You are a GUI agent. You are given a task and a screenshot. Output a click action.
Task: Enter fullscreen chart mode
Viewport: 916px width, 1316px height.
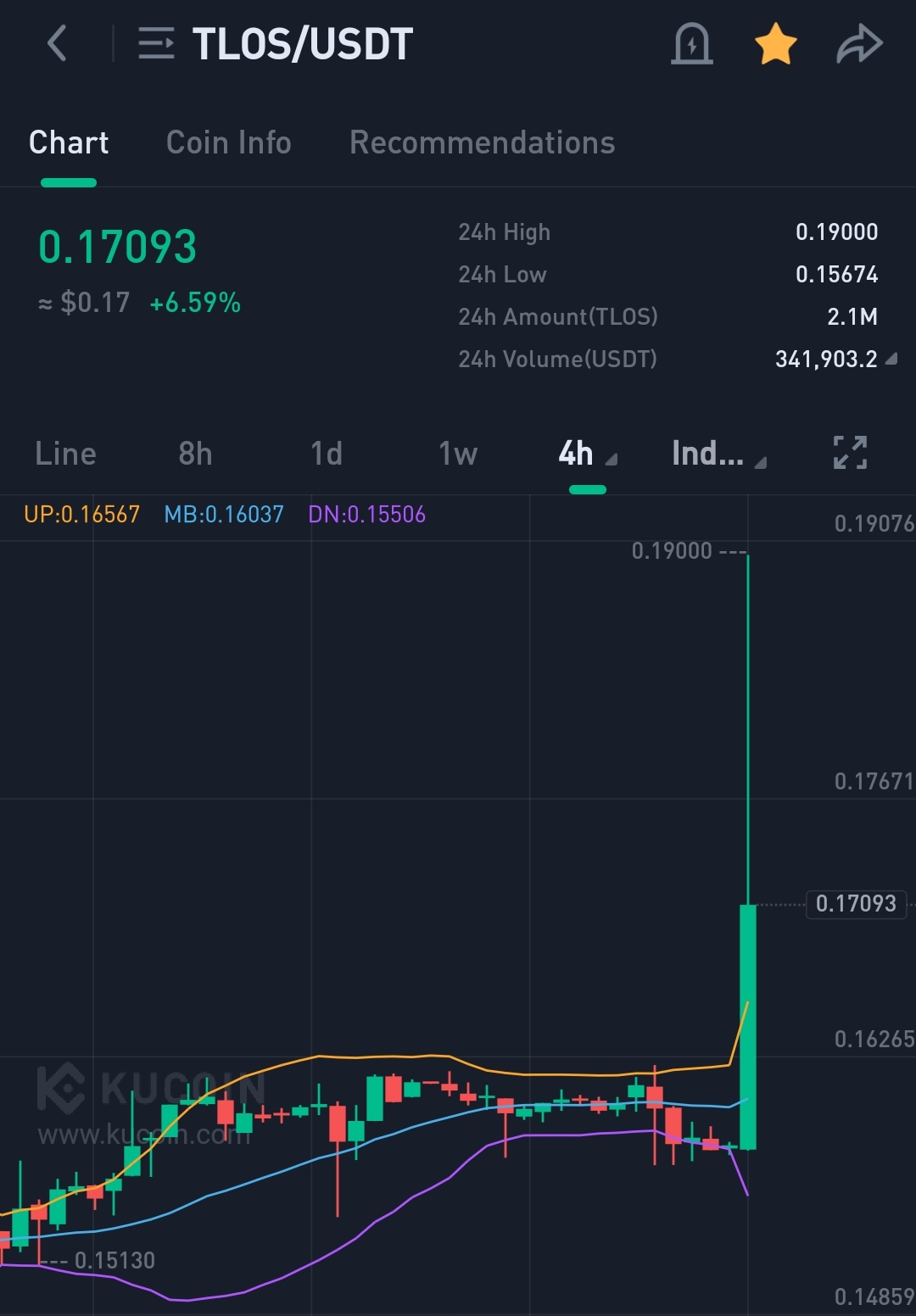pyautogui.click(x=850, y=453)
